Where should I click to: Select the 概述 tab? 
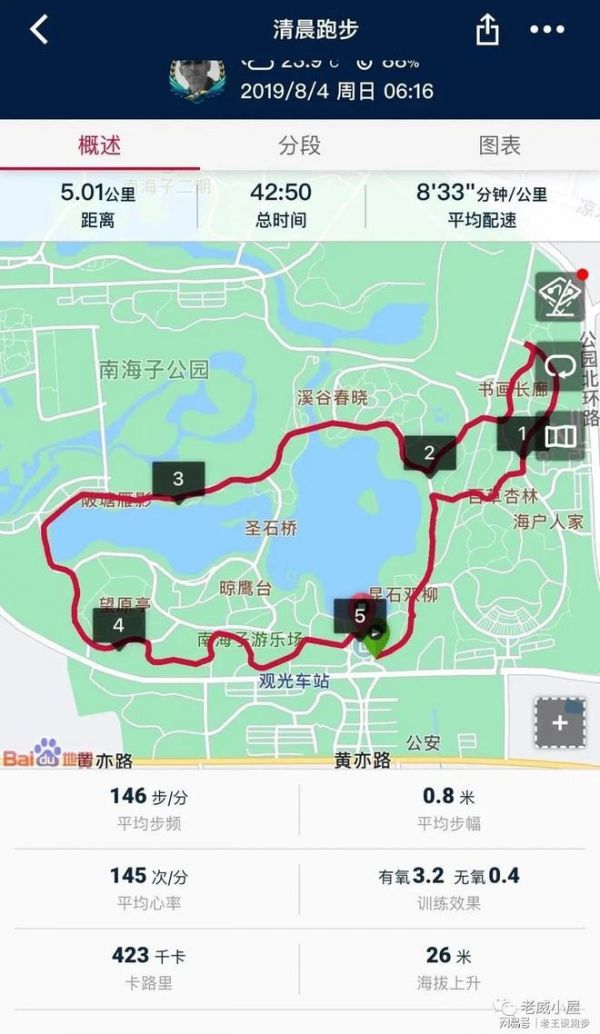click(x=100, y=145)
